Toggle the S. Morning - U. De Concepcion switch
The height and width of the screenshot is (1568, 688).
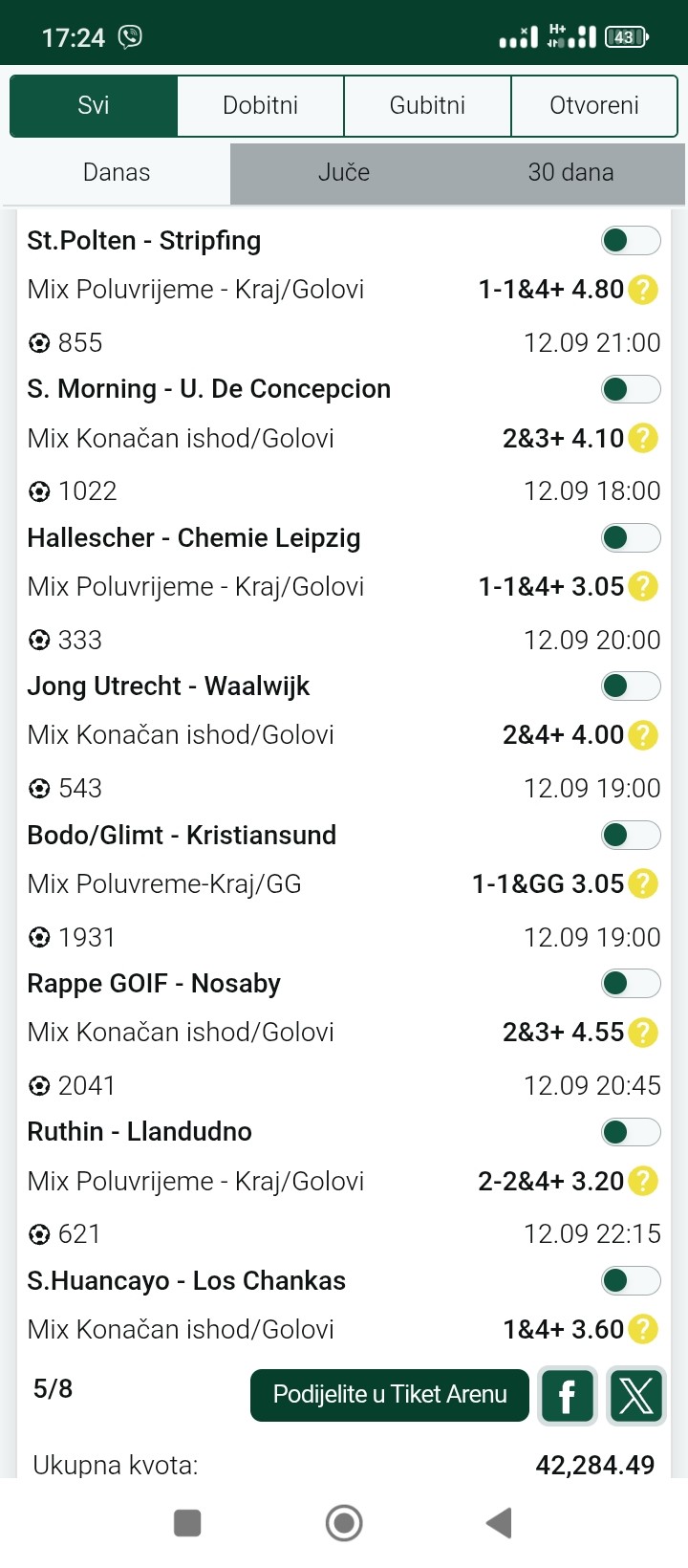click(x=631, y=388)
